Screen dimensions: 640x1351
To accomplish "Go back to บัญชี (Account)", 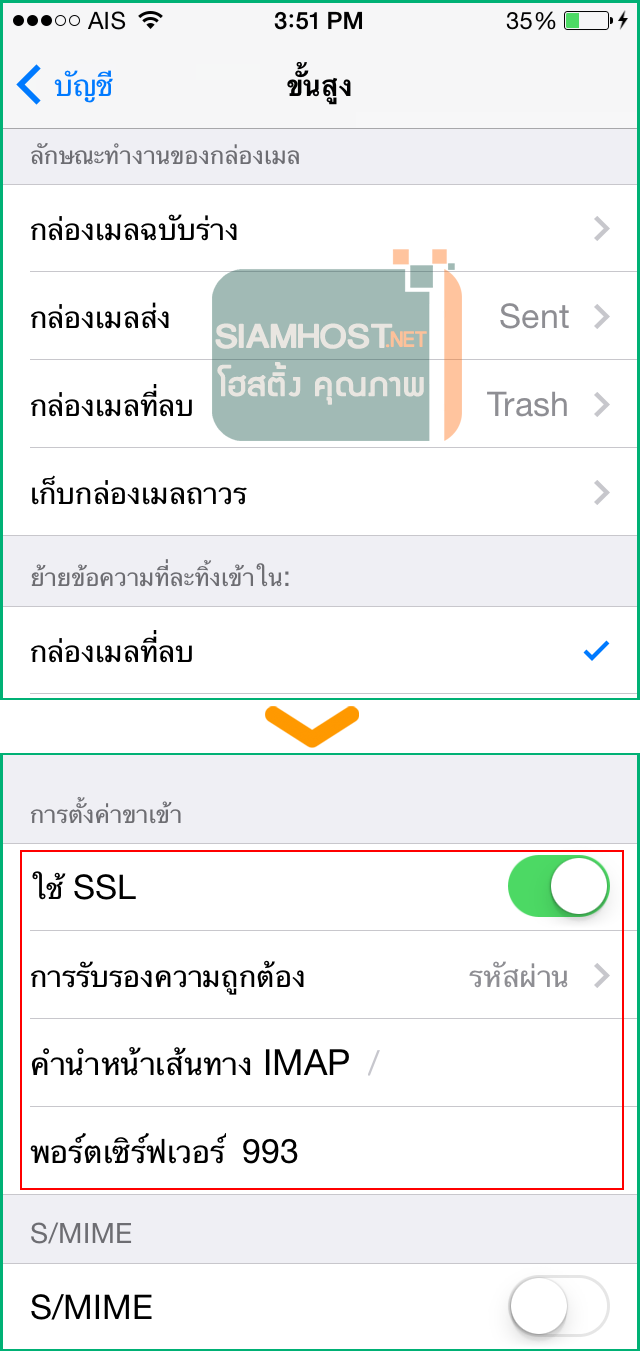I will pos(65,86).
